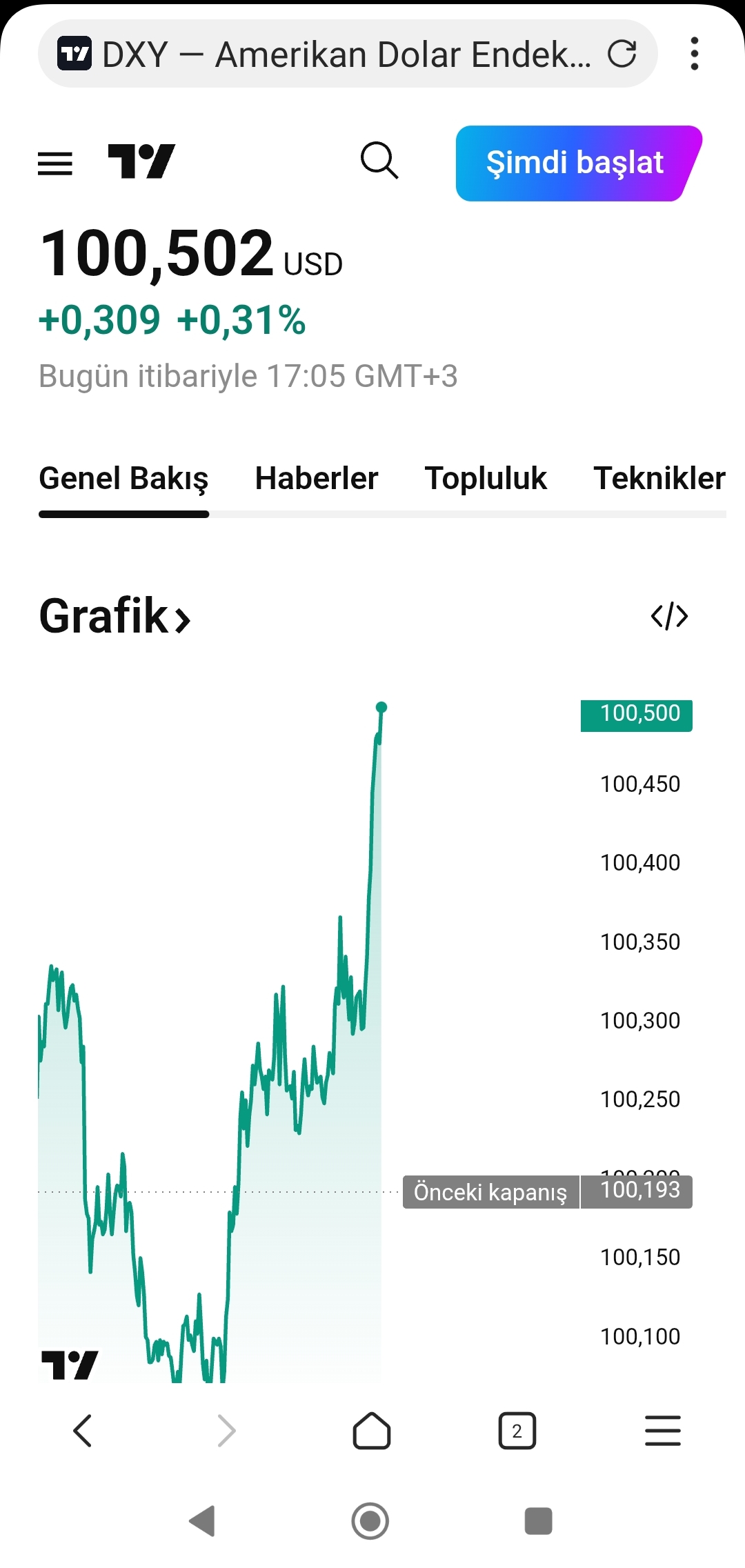Switch to the Haberler tab
Image resolution: width=745 pixels, height=1568 pixels.
[317, 478]
